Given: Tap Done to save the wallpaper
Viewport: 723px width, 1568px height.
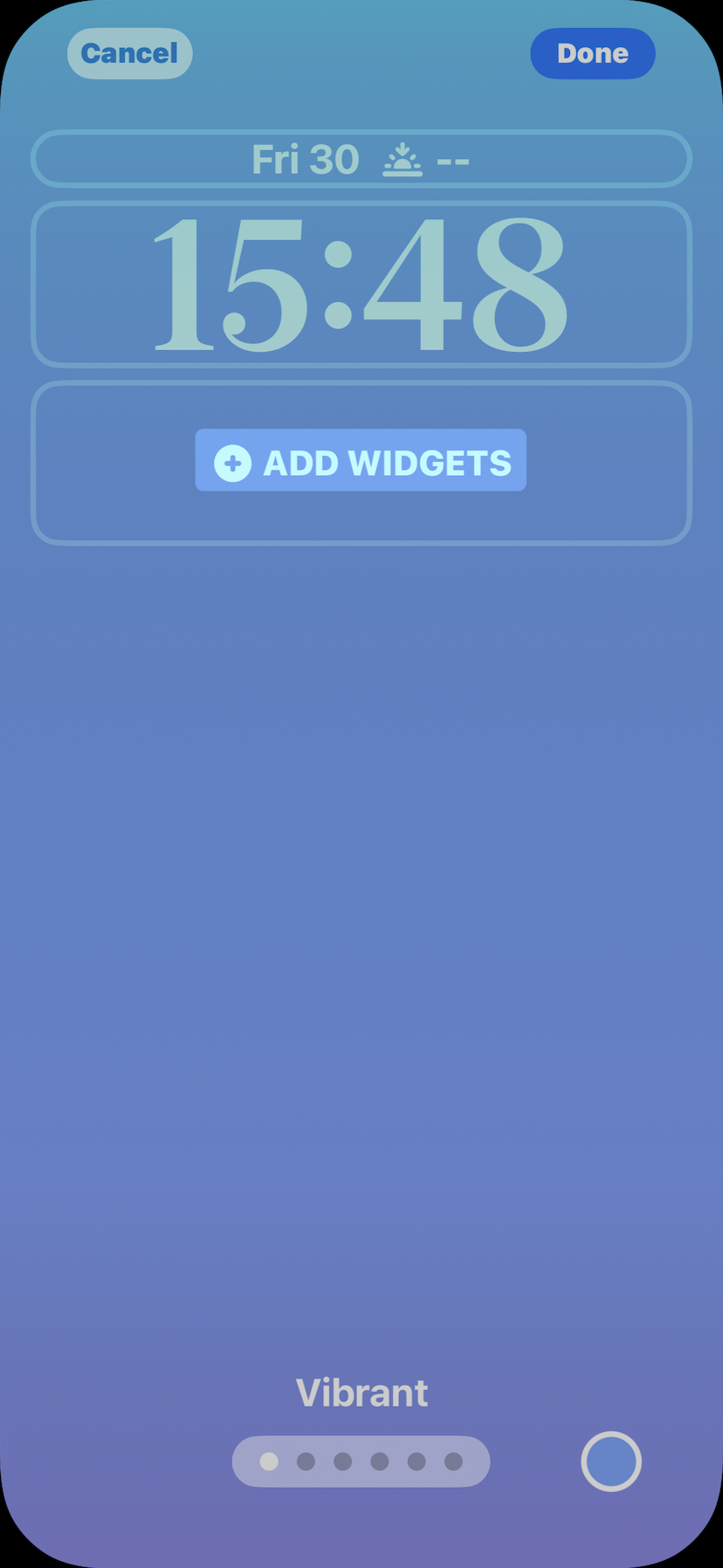Looking at the screenshot, I should pyautogui.click(x=593, y=53).
